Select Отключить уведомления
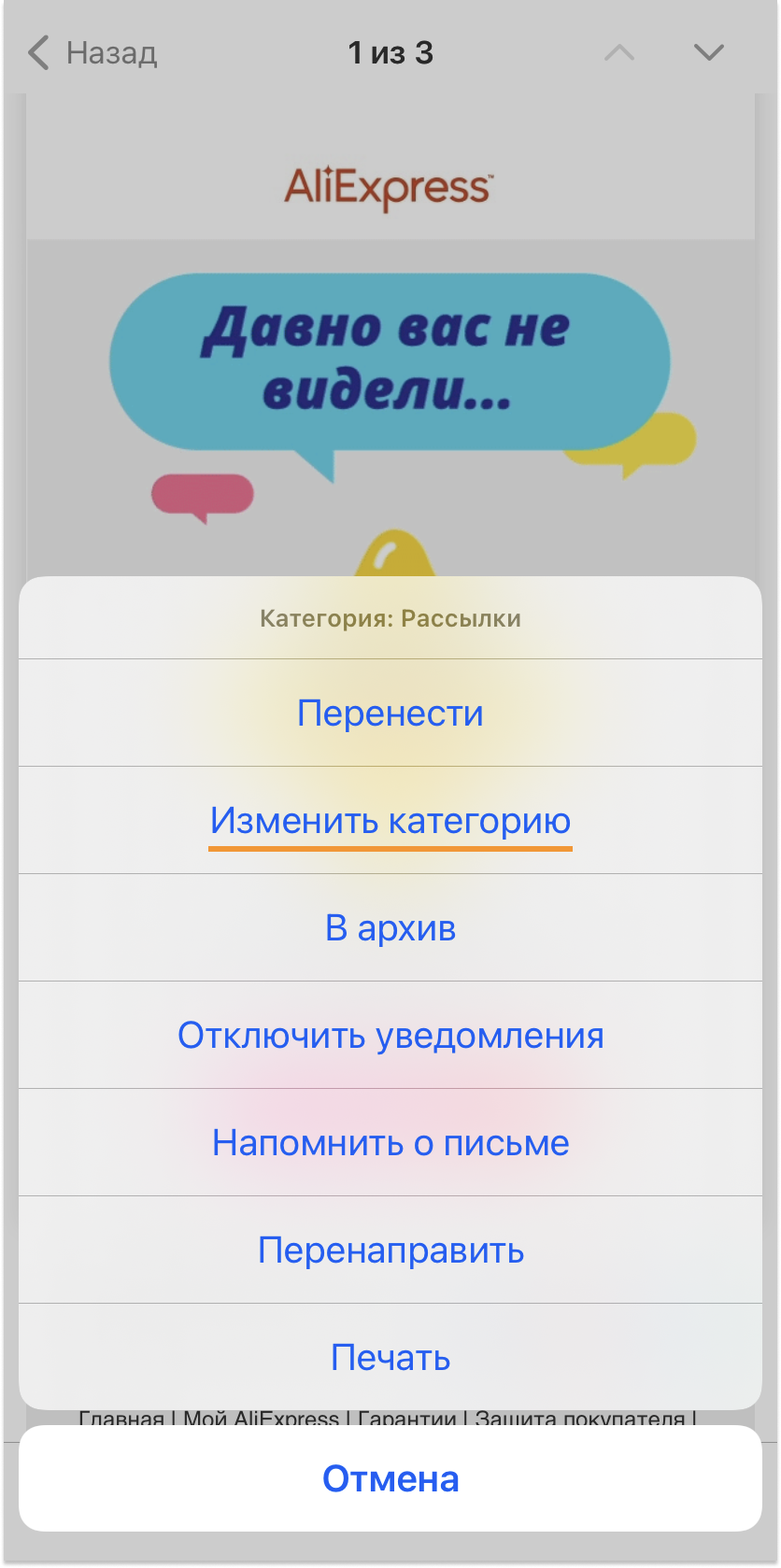Screen dimensions: 781x1568 (390, 1036)
